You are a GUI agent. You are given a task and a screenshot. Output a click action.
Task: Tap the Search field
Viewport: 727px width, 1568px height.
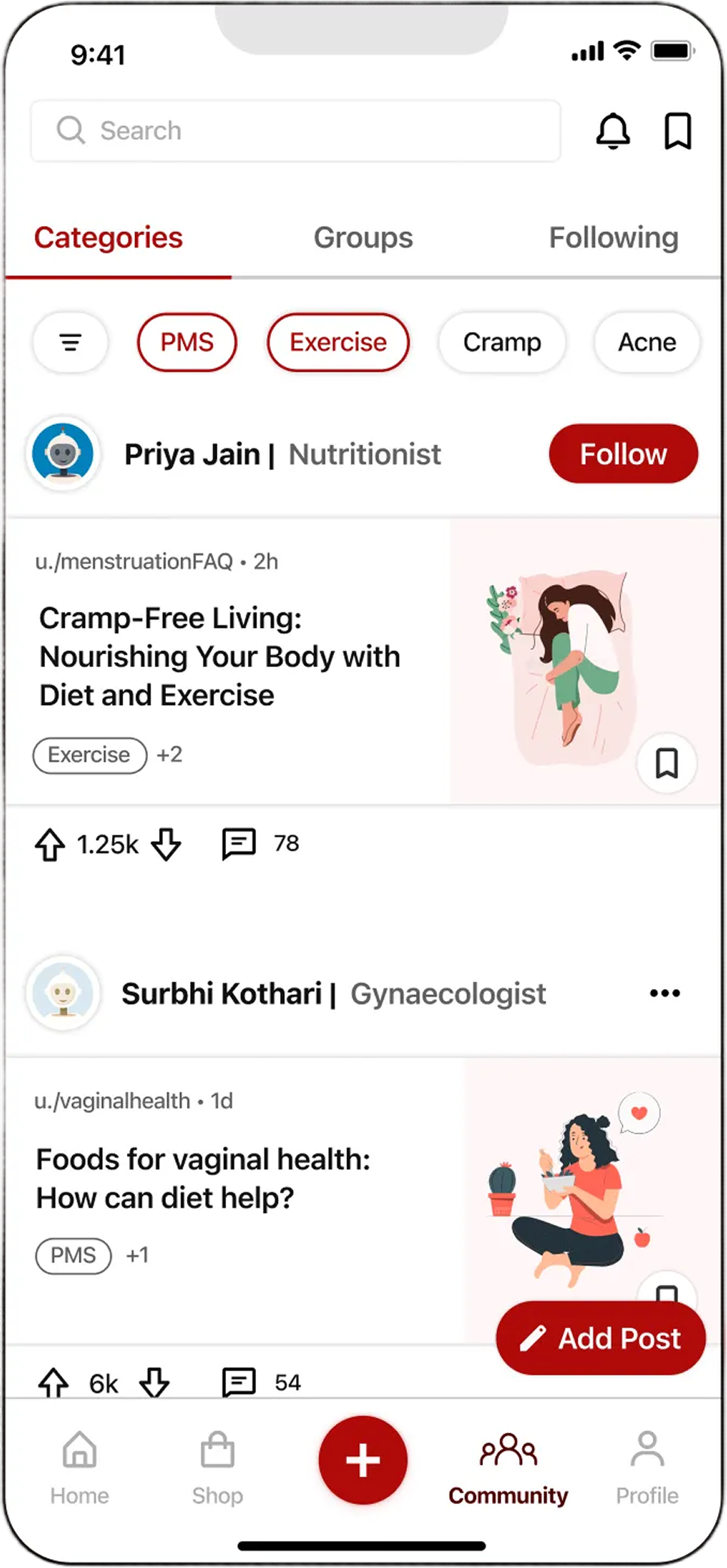coord(295,131)
